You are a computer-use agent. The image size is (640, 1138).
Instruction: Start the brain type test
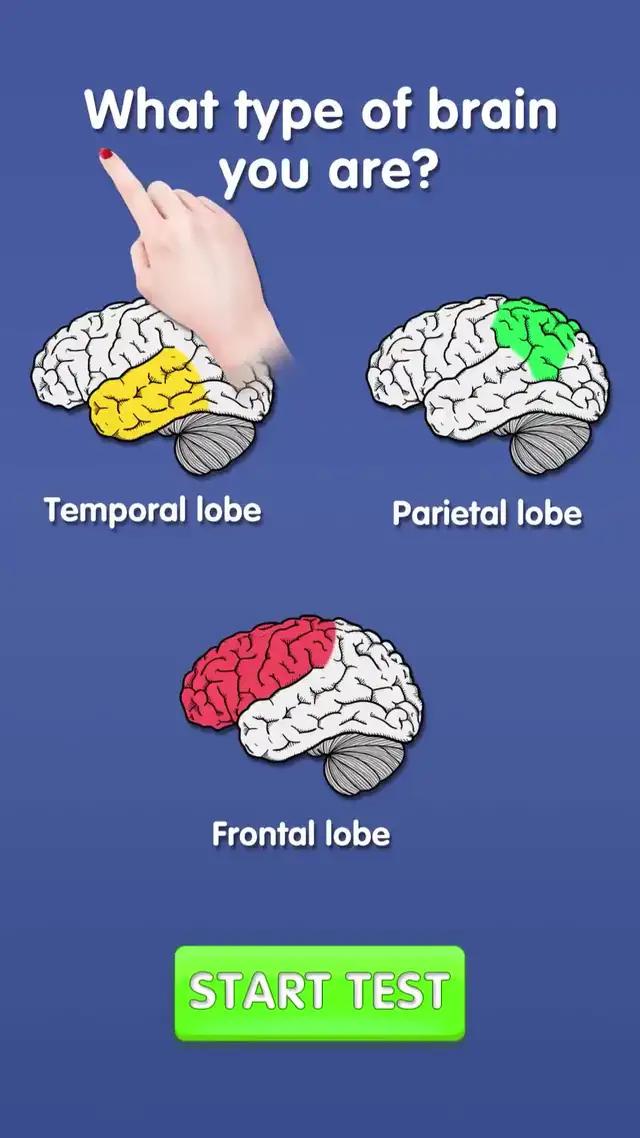(x=319, y=992)
